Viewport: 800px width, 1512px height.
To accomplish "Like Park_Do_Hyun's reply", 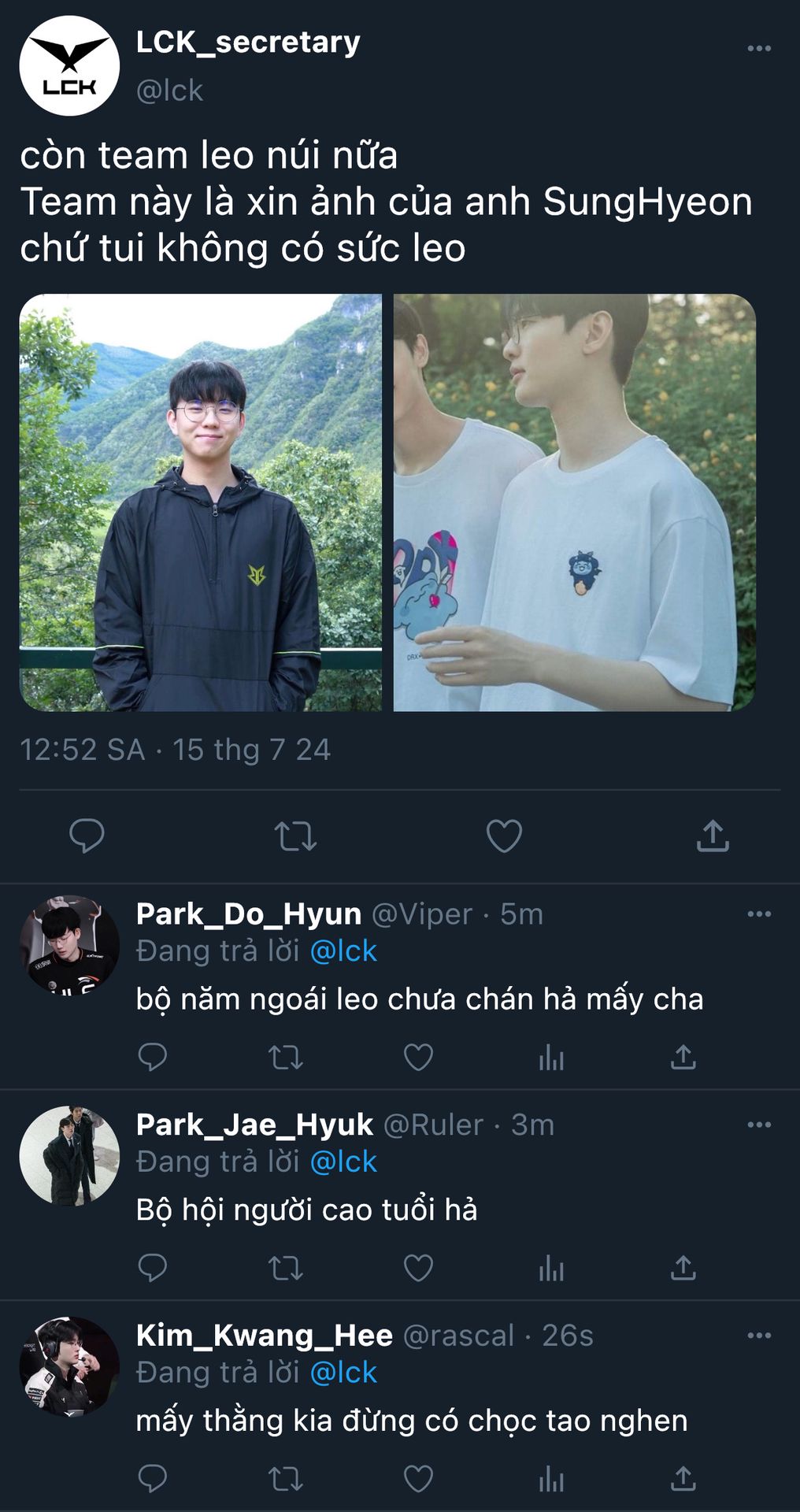I will point(418,1057).
